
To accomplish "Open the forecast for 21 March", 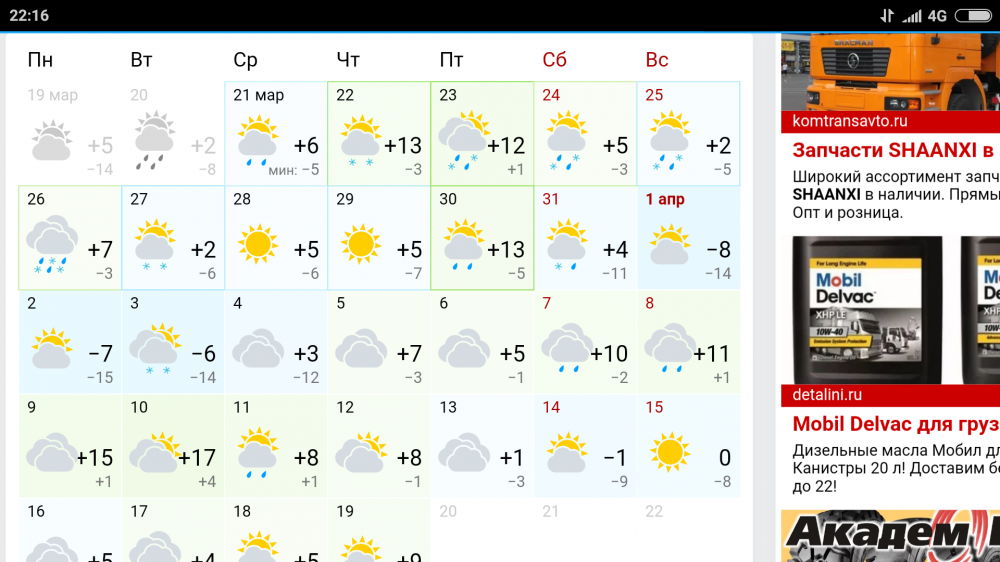I will click(x=276, y=134).
